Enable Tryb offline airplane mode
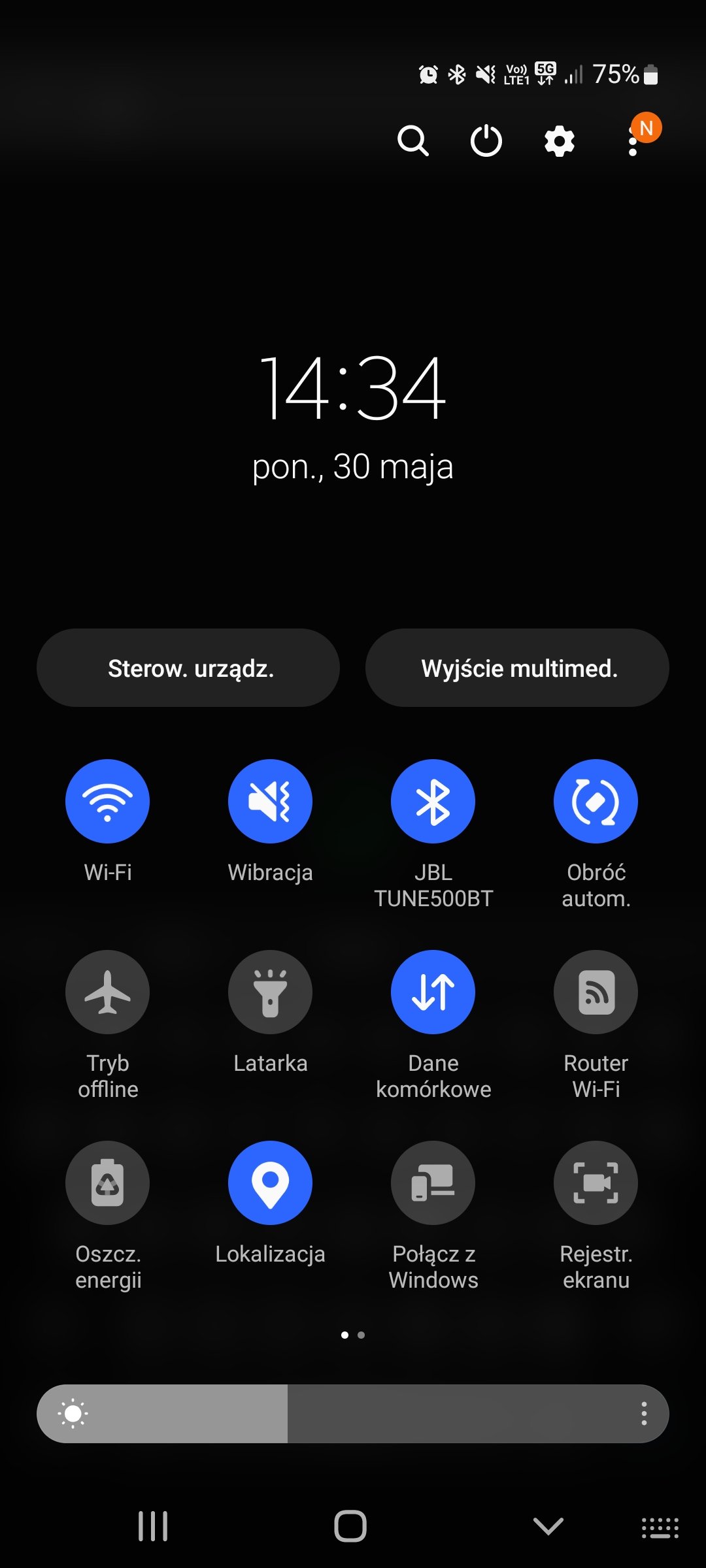The width and height of the screenshot is (706, 1568). click(107, 992)
